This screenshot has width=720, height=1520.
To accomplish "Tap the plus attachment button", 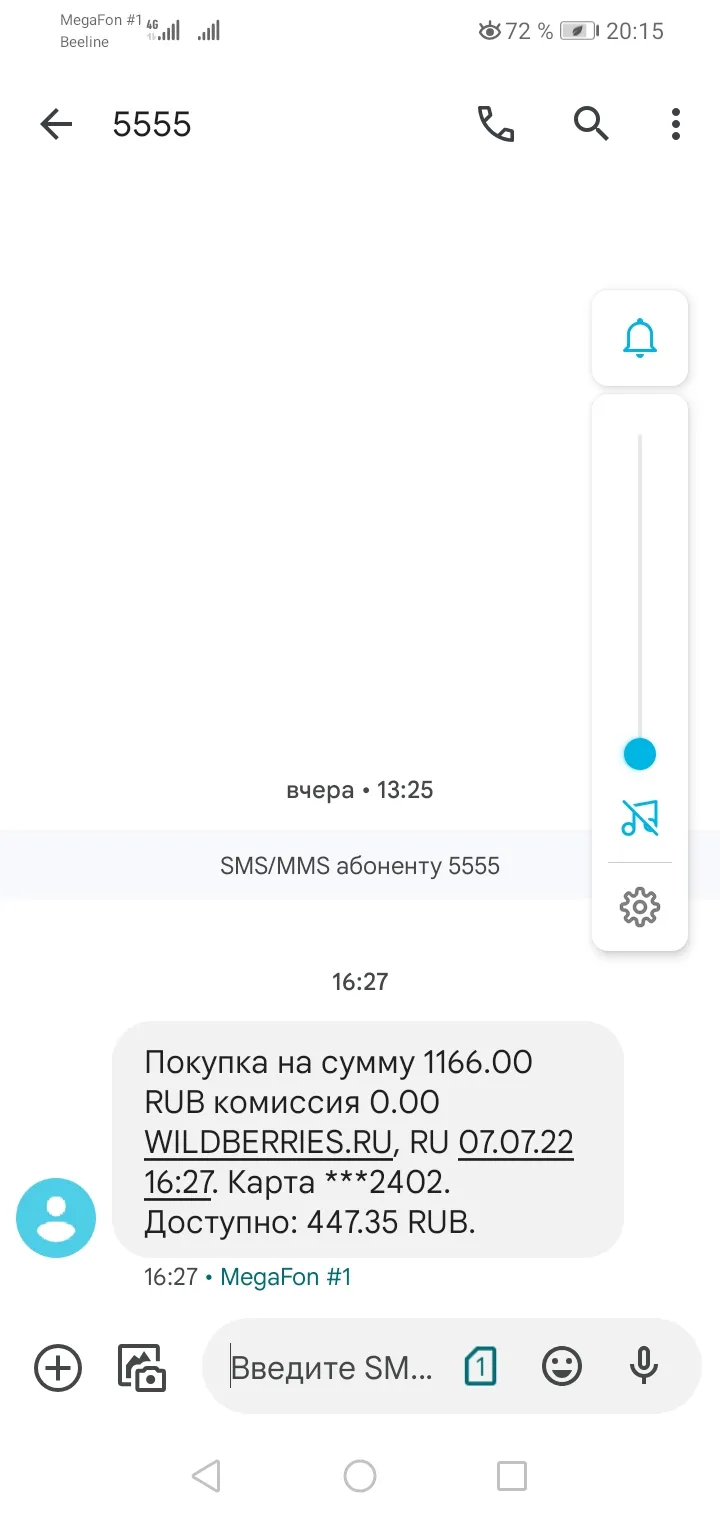I will pos(58,1367).
